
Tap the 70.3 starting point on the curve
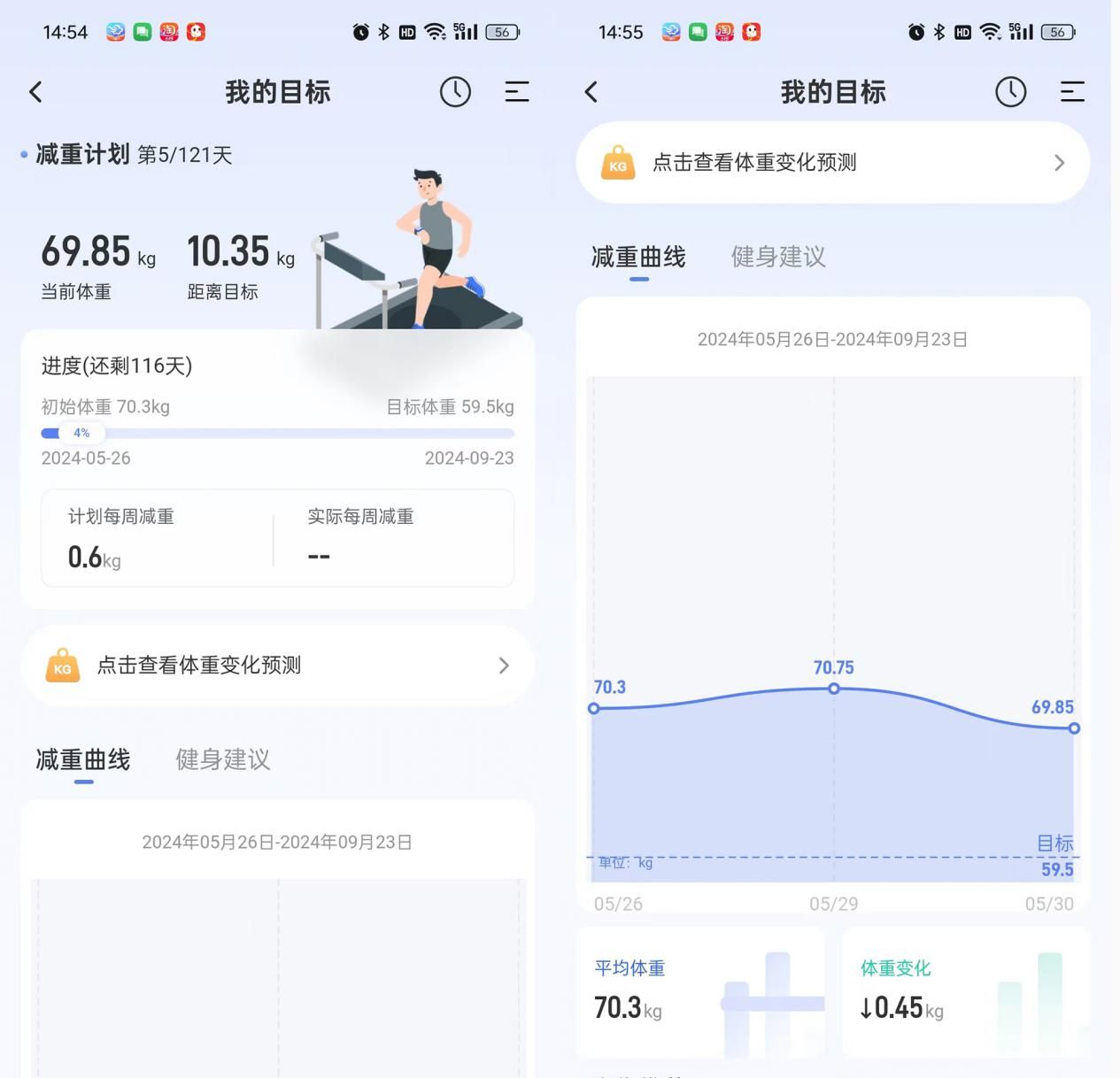pos(594,709)
